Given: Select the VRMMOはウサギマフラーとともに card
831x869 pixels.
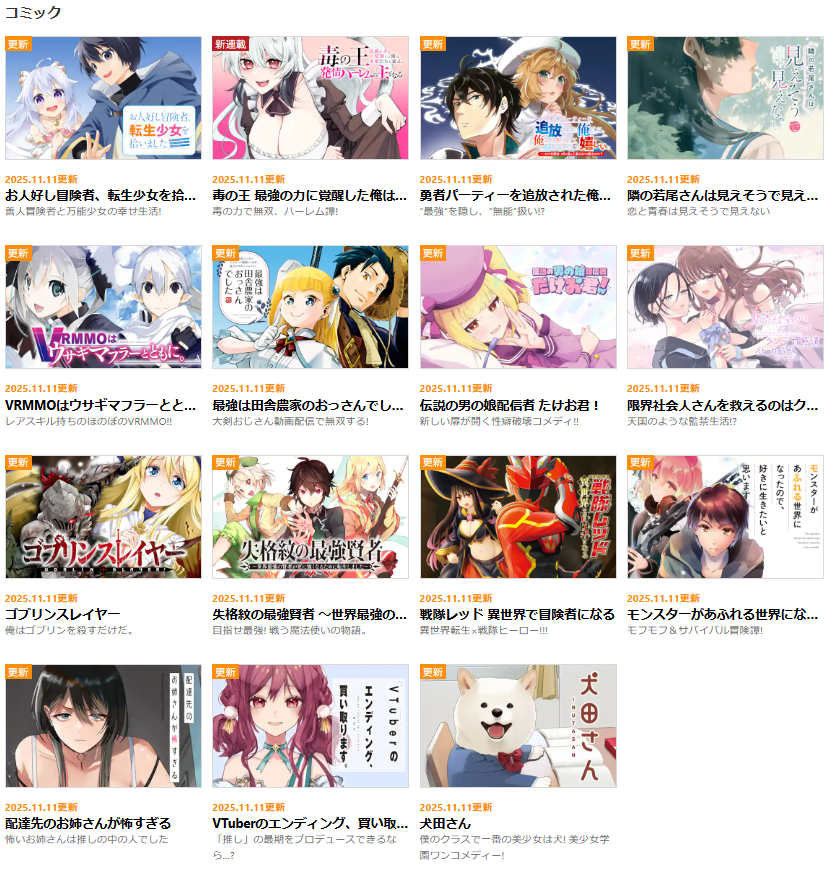Looking at the screenshot, I should tap(103, 307).
